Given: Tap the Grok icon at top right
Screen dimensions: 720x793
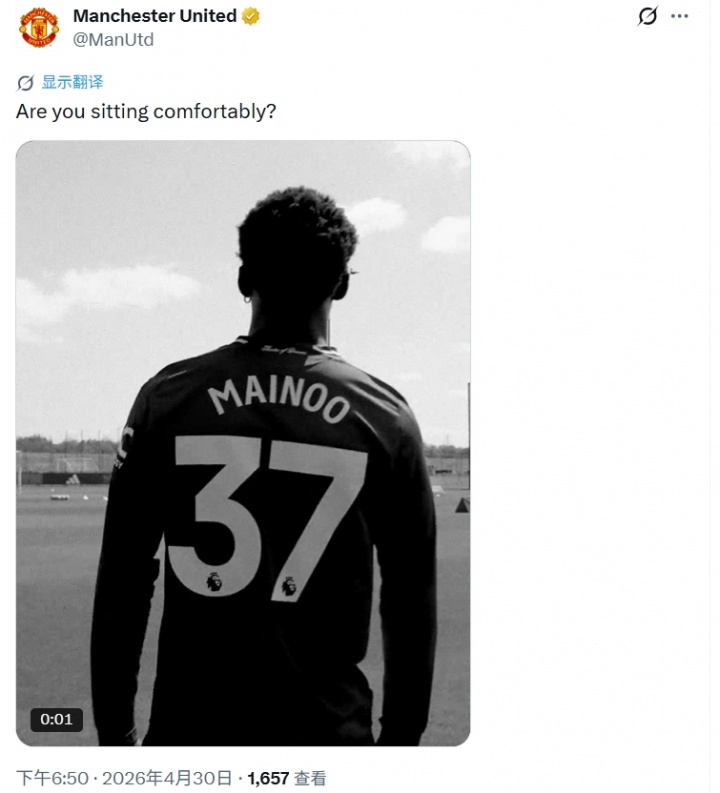Looking at the screenshot, I should (x=647, y=16).
